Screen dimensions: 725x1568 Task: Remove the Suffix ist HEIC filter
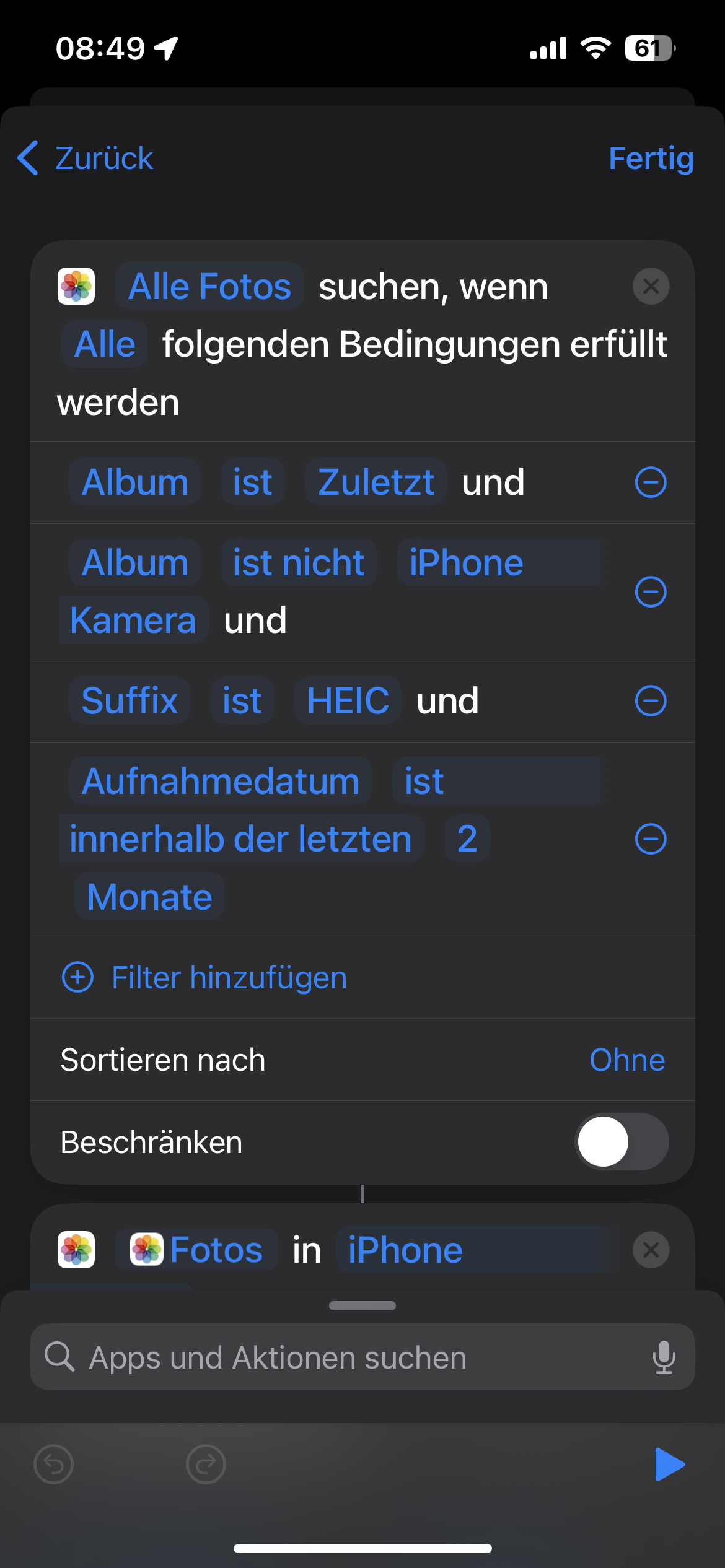pyautogui.click(x=650, y=702)
